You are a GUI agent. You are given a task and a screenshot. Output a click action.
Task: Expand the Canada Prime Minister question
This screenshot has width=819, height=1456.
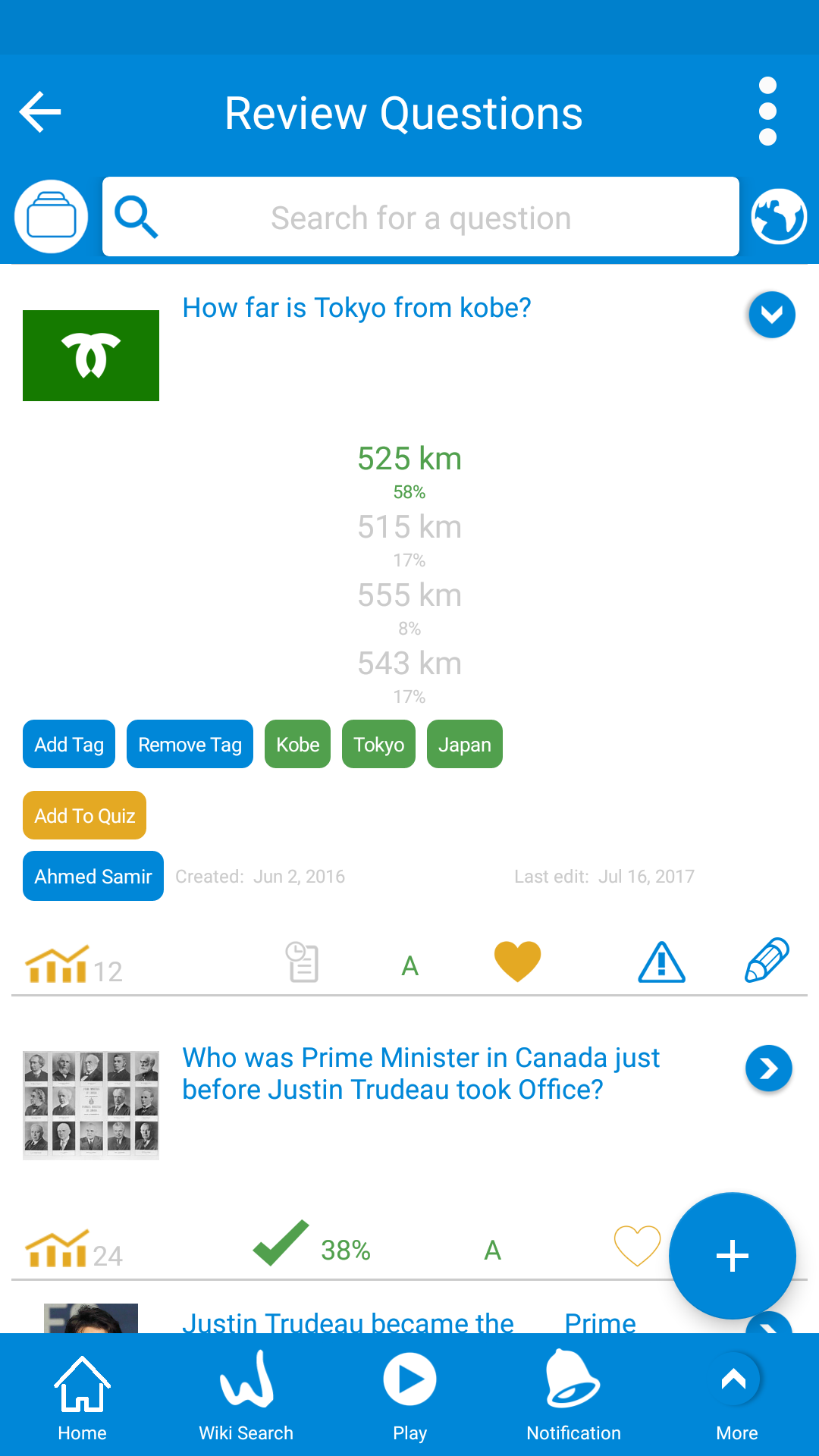[x=768, y=1068]
